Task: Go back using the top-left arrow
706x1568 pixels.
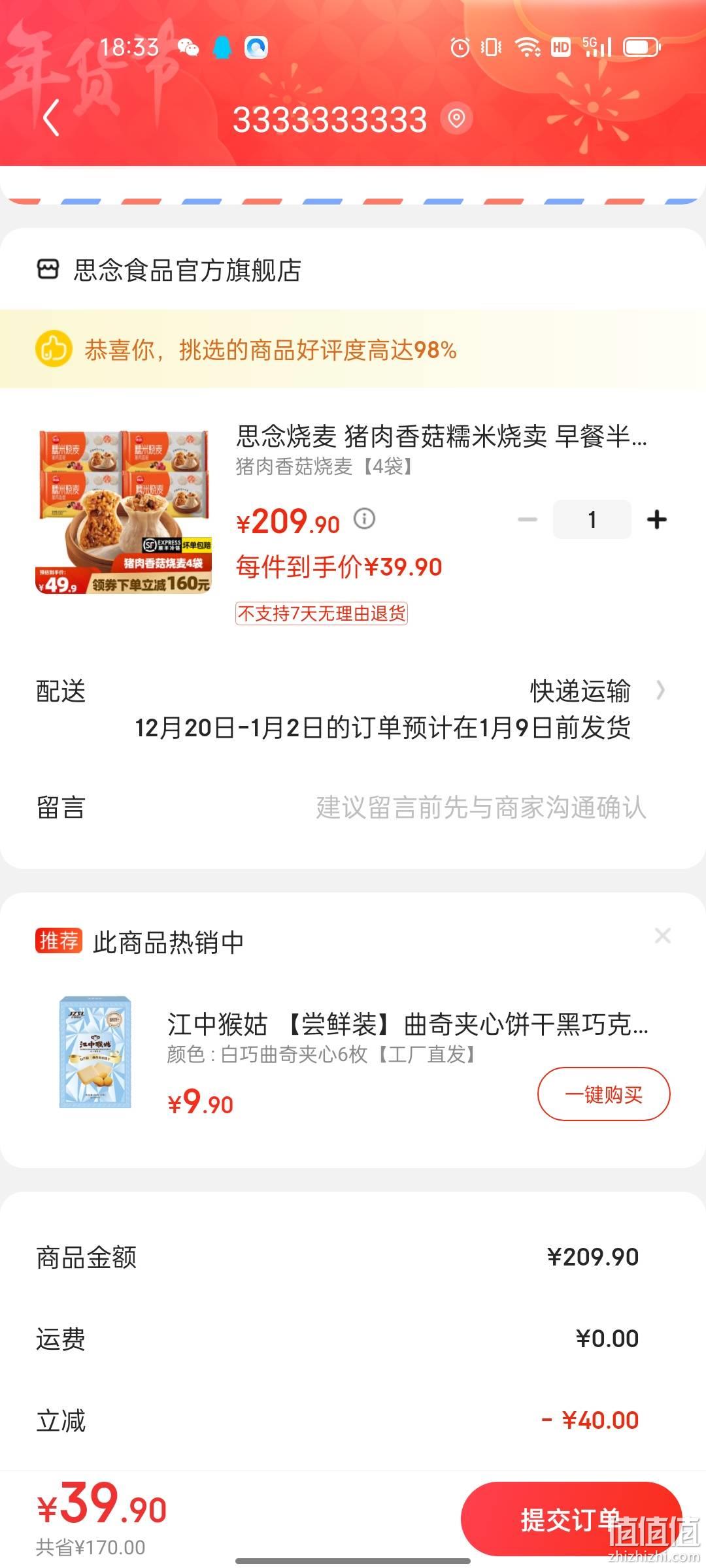Action: coord(51,118)
